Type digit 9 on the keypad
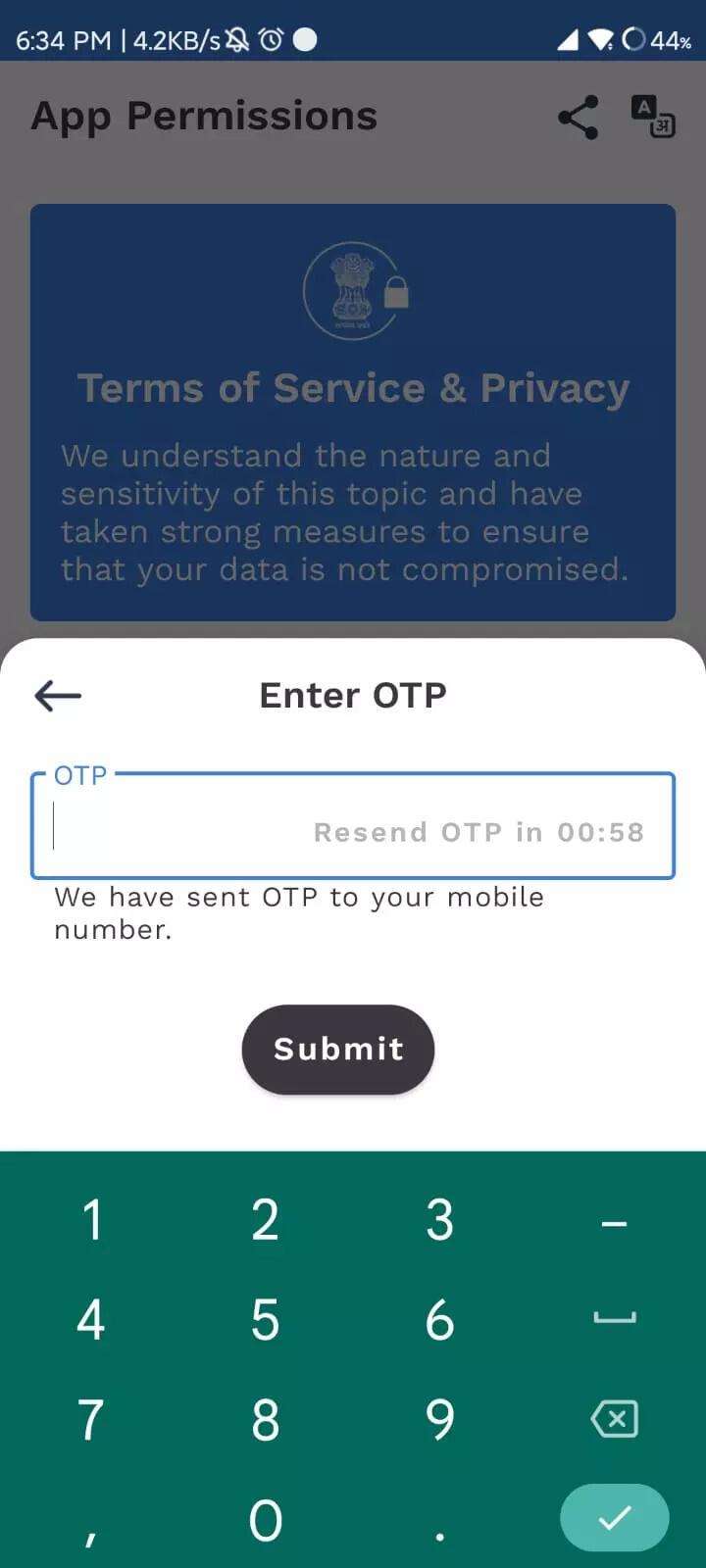The height and width of the screenshot is (1568, 706). click(x=440, y=1419)
